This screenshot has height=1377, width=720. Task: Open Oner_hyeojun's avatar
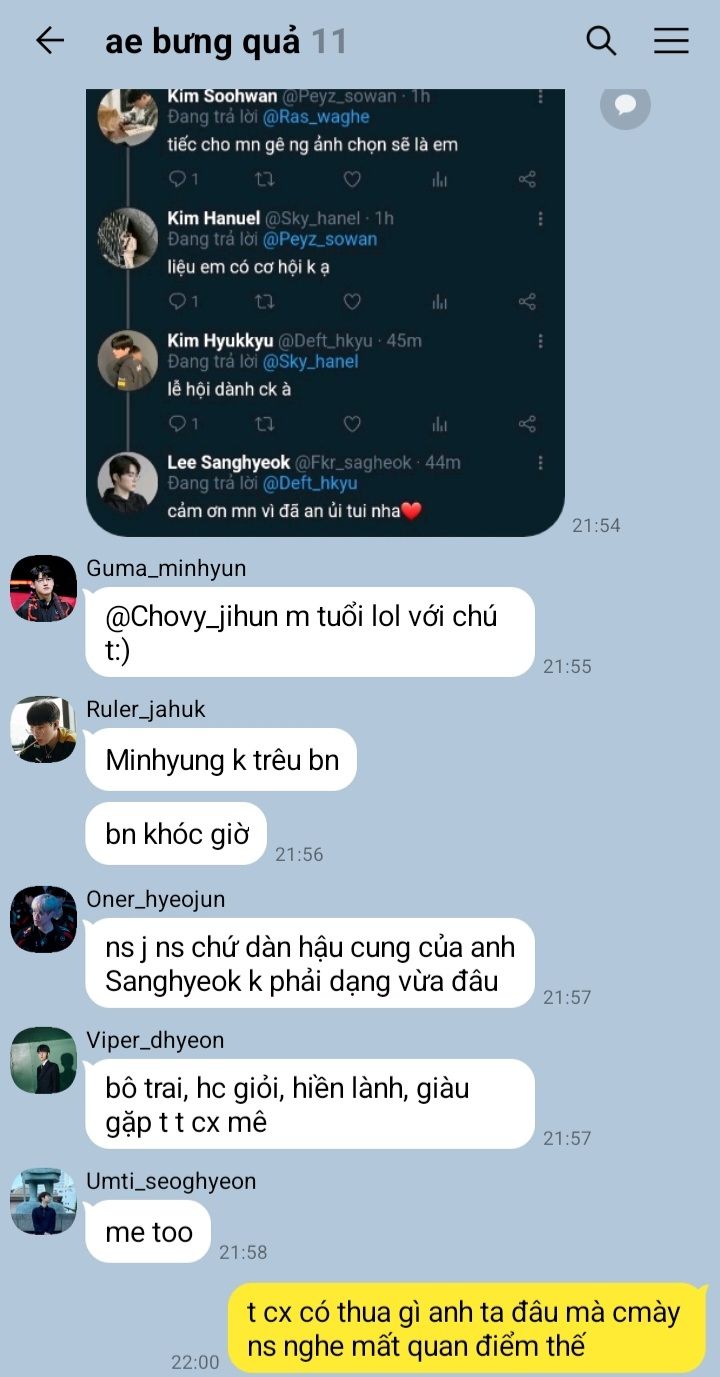[43, 919]
